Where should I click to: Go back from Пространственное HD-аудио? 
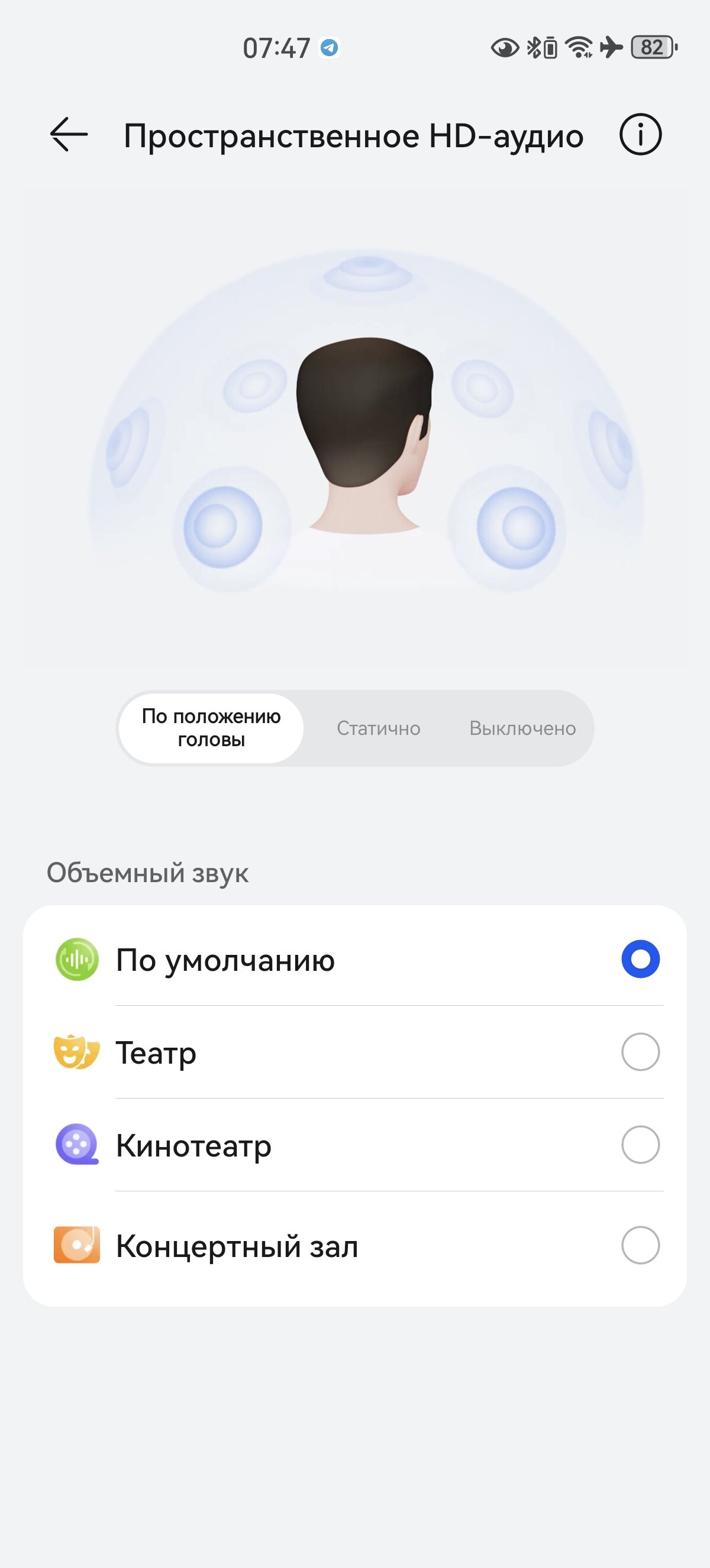[69, 135]
